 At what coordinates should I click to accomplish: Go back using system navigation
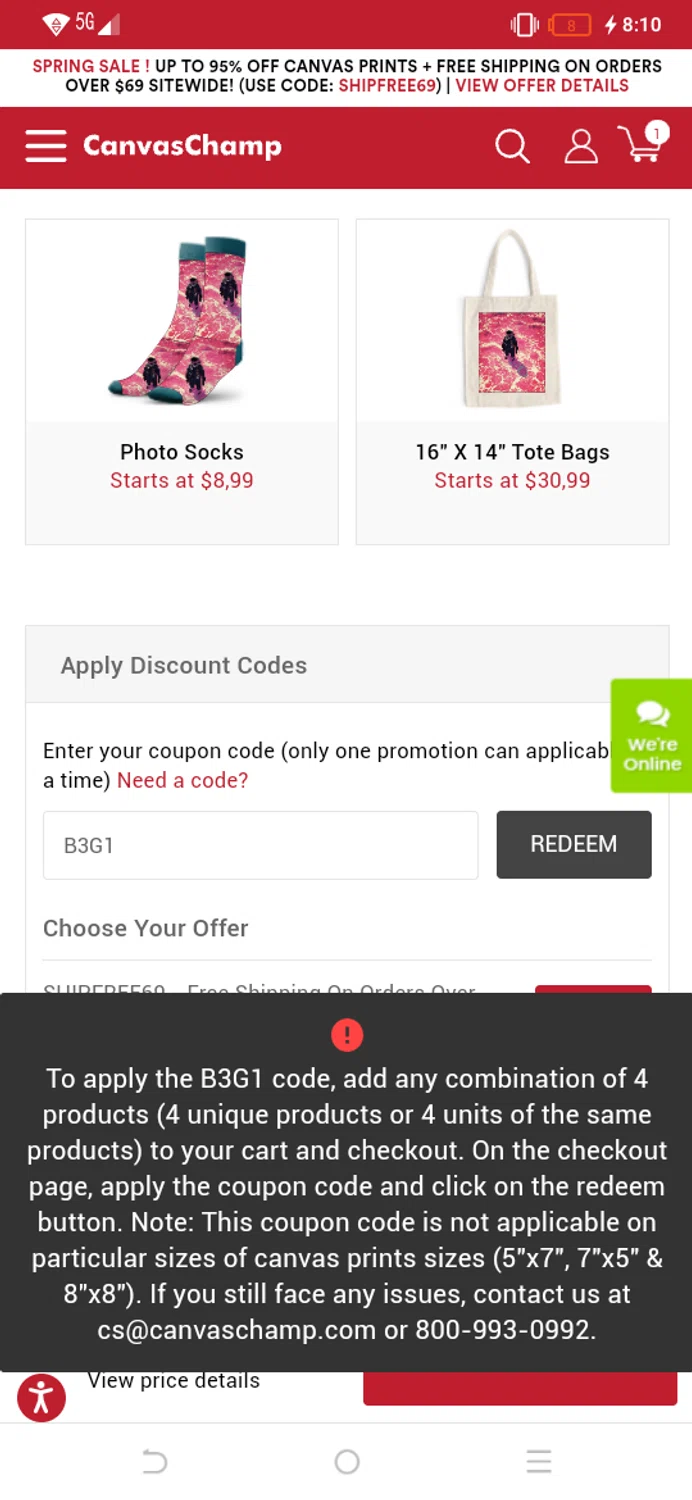154,1462
